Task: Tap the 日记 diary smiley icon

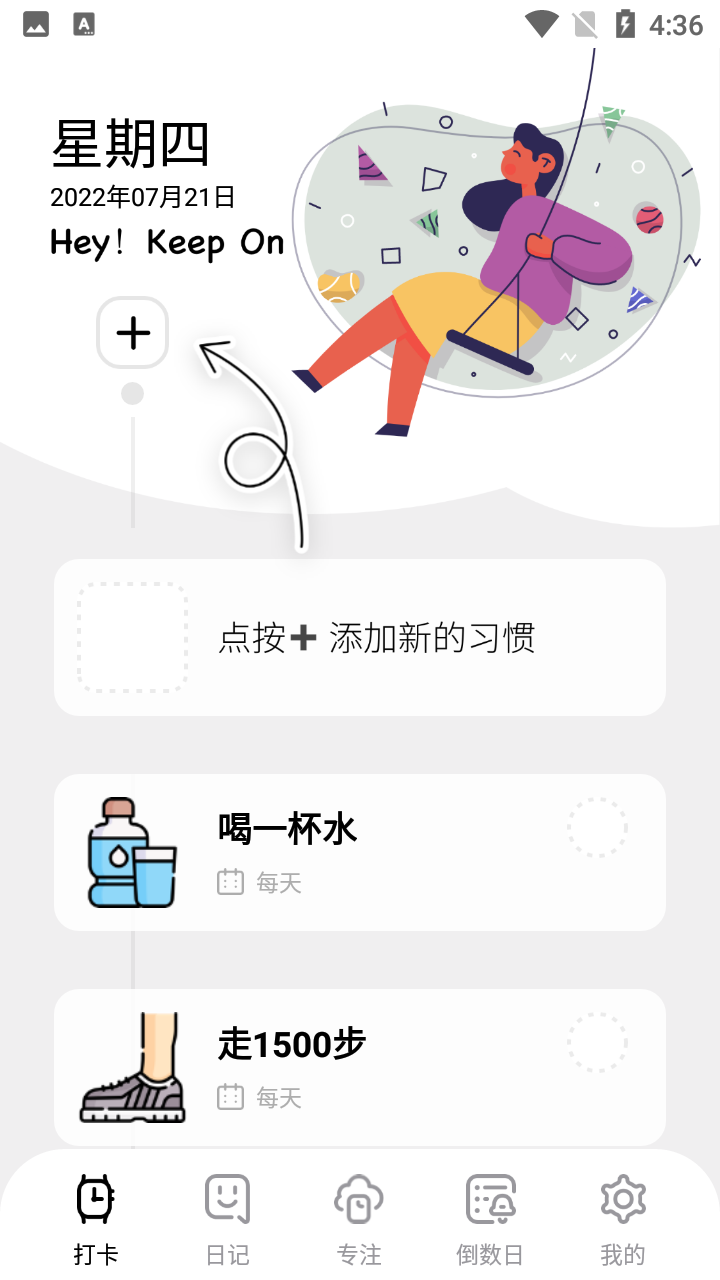Action: click(x=227, y=1196)
